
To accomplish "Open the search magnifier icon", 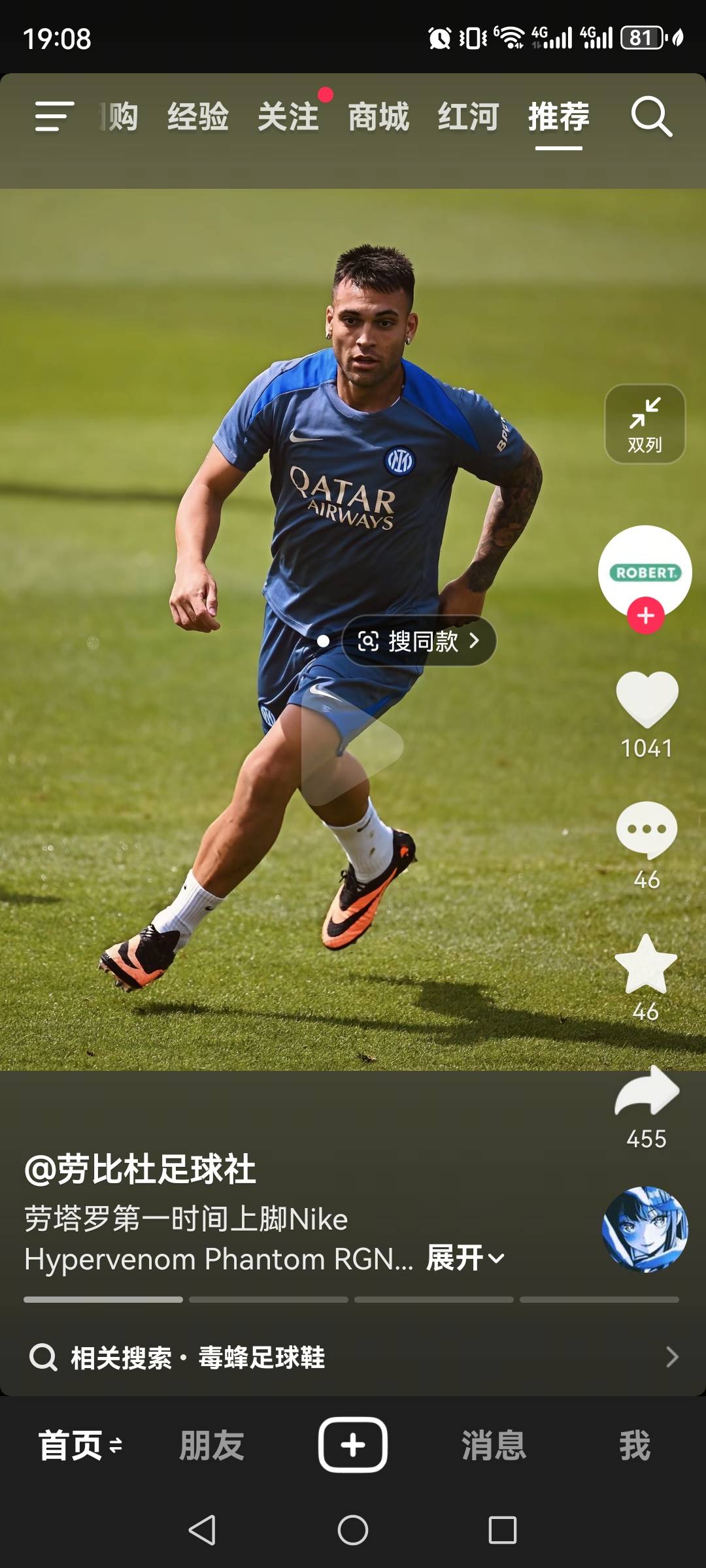I will [x=652, y=117].
